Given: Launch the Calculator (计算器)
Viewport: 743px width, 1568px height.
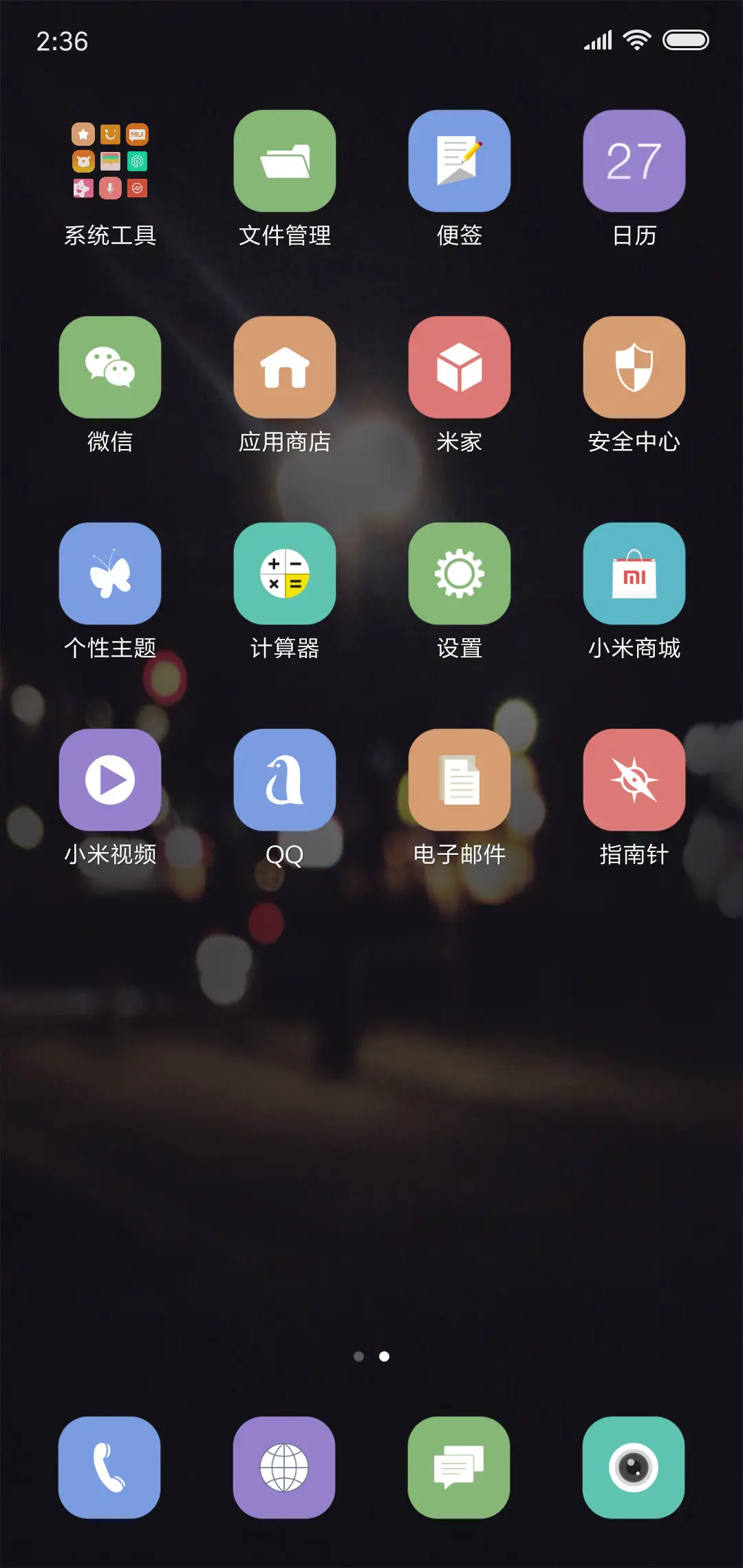Looking at the screenshot, I should [285, 572].
